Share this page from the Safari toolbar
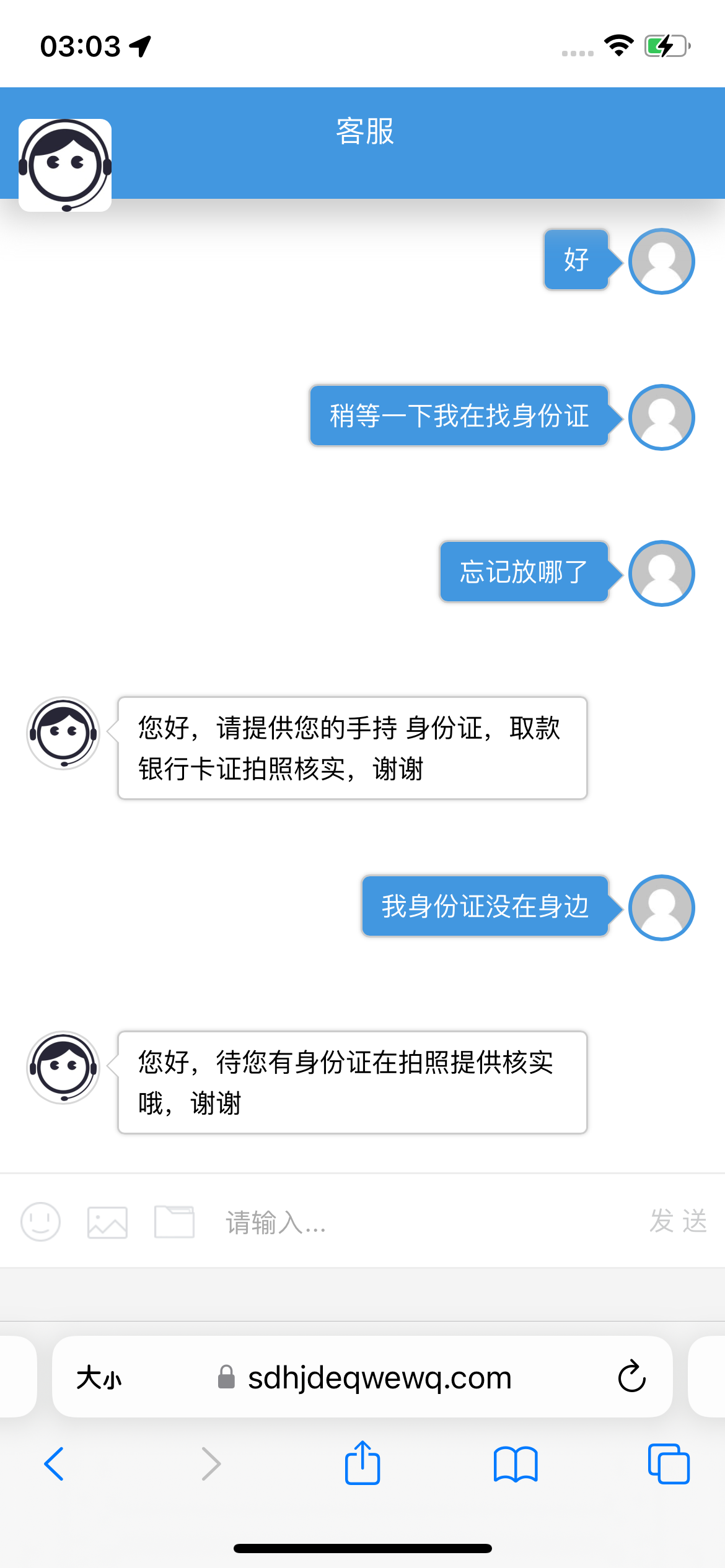 (362, 1463)
